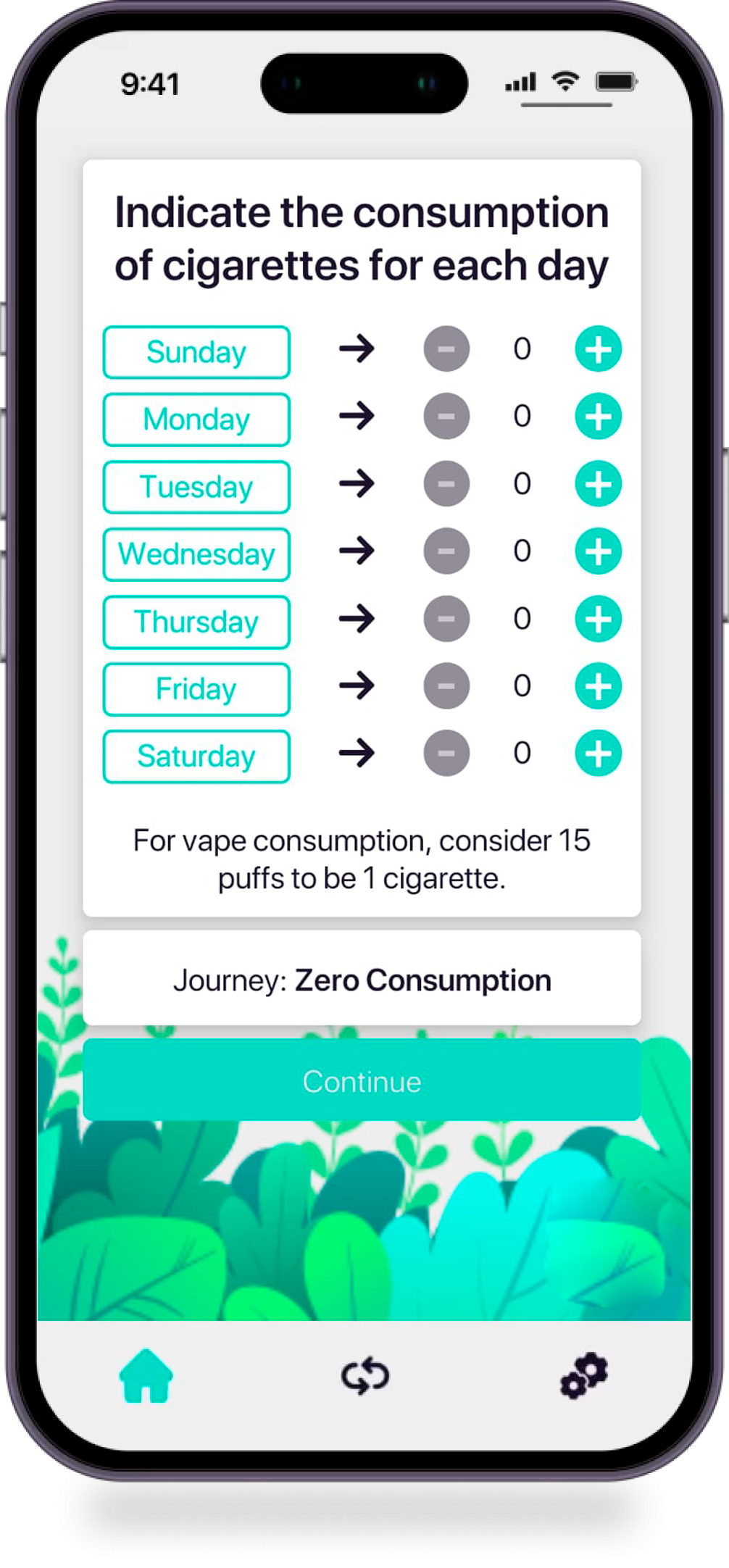Decrease Sunday's cigarette count

coord(446,349)
